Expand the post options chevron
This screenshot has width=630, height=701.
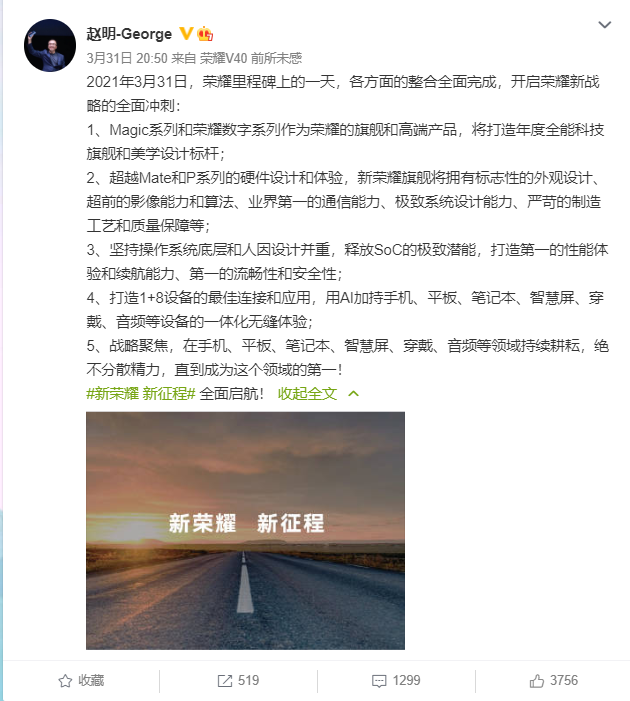[604, 24]
